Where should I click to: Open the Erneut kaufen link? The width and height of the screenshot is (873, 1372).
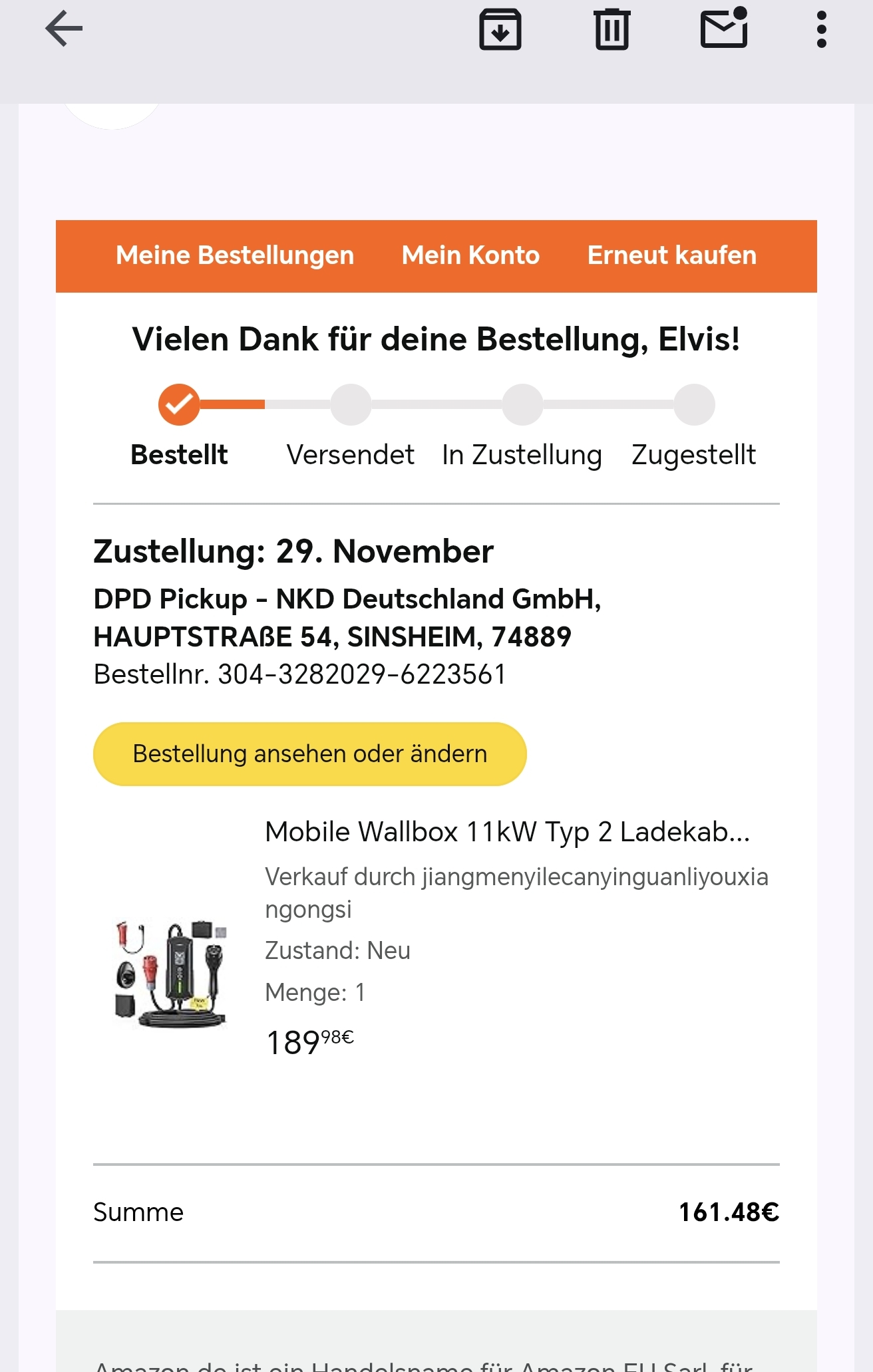coord(671,255)
